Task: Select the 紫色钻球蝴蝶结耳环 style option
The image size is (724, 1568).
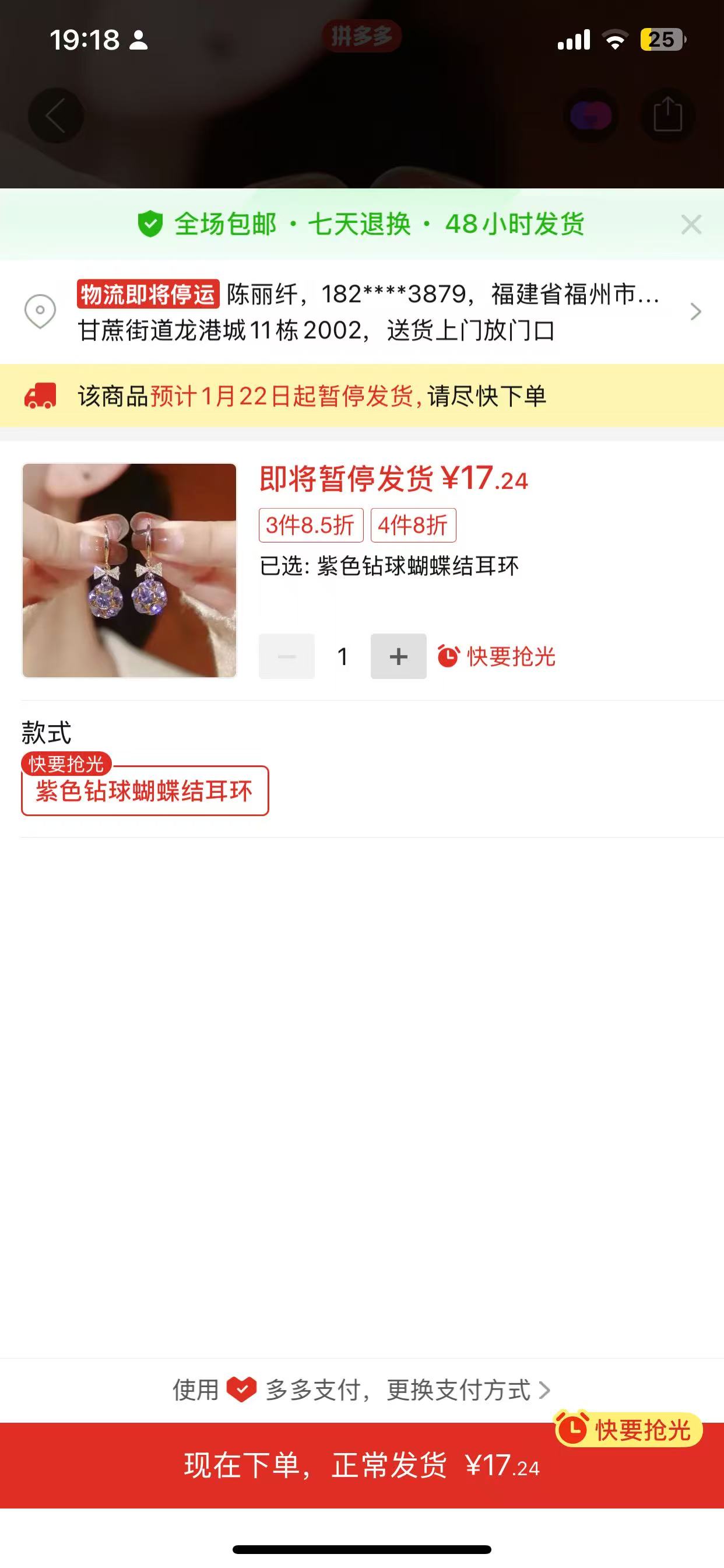Action: point(145,790)
